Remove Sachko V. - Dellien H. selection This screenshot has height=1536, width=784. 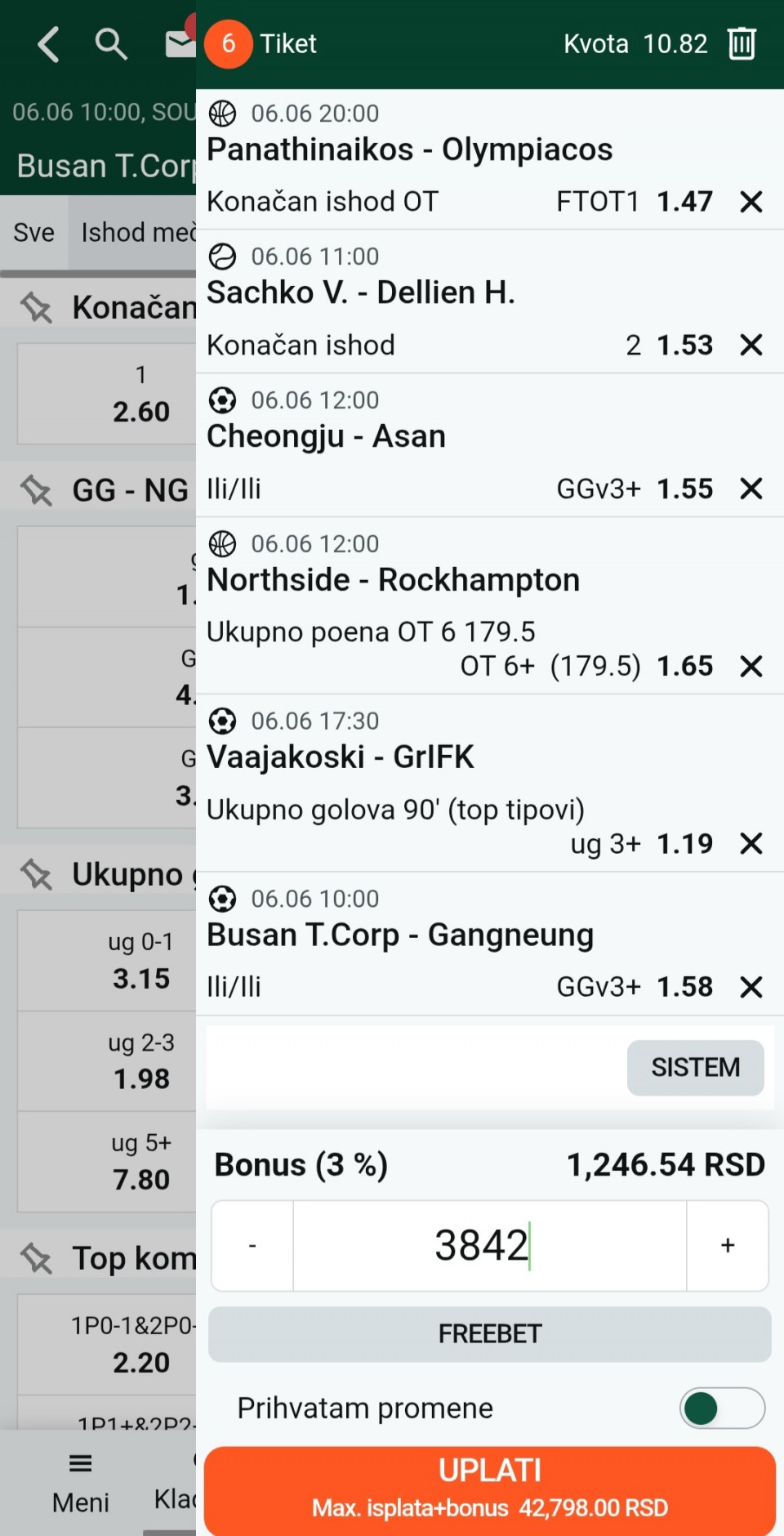point(751,345)
